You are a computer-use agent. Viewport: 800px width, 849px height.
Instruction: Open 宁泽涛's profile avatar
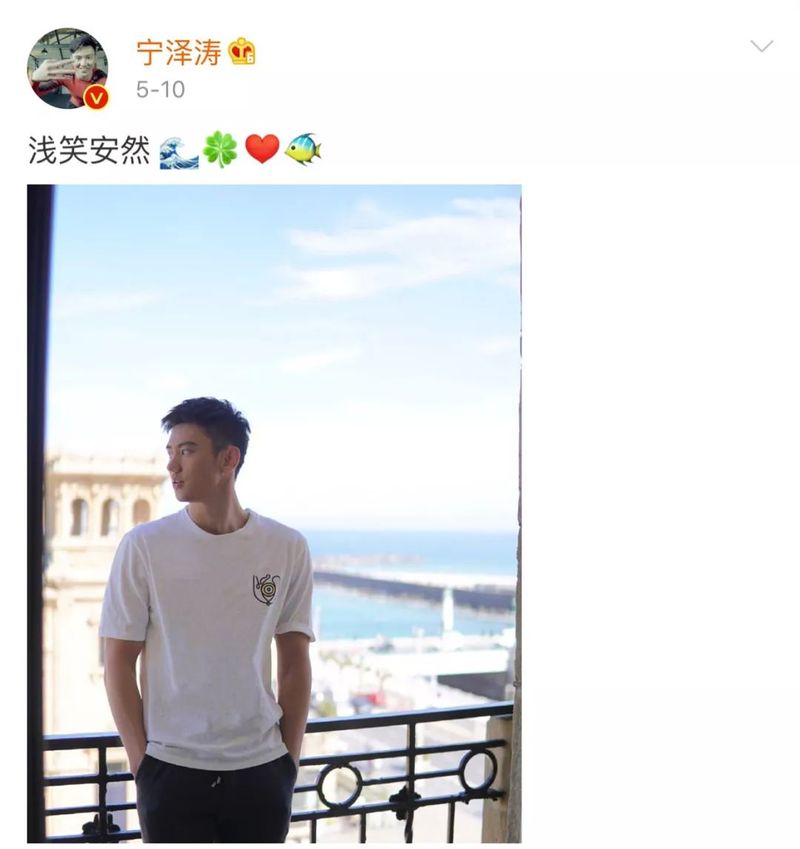click(x=67, y=68)
